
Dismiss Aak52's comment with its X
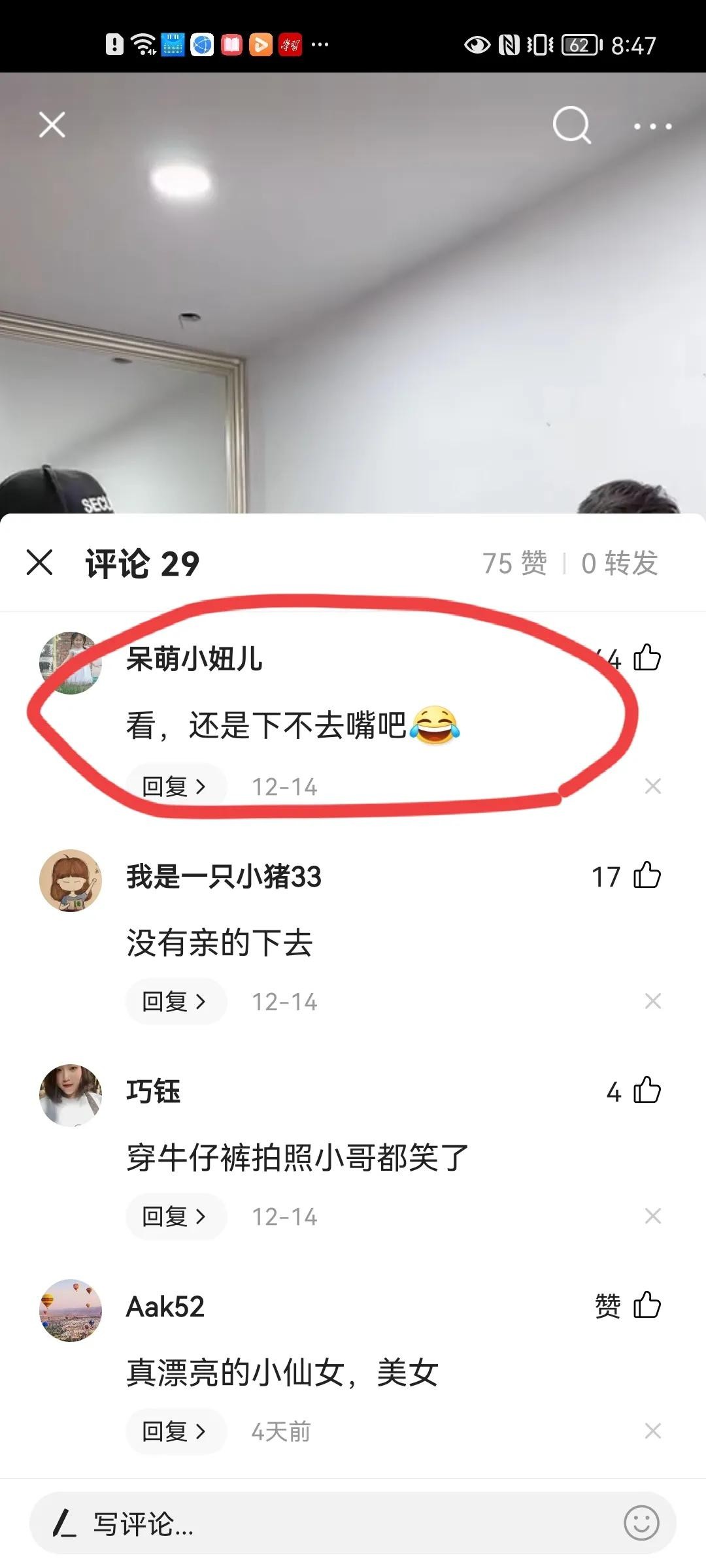point(652,1431)
